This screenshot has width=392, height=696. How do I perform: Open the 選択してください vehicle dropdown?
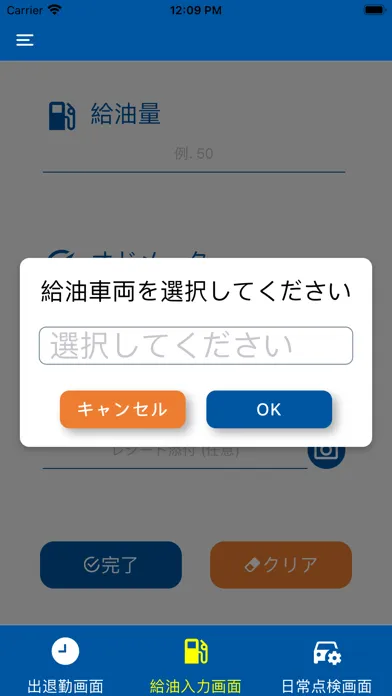(196, 346)
